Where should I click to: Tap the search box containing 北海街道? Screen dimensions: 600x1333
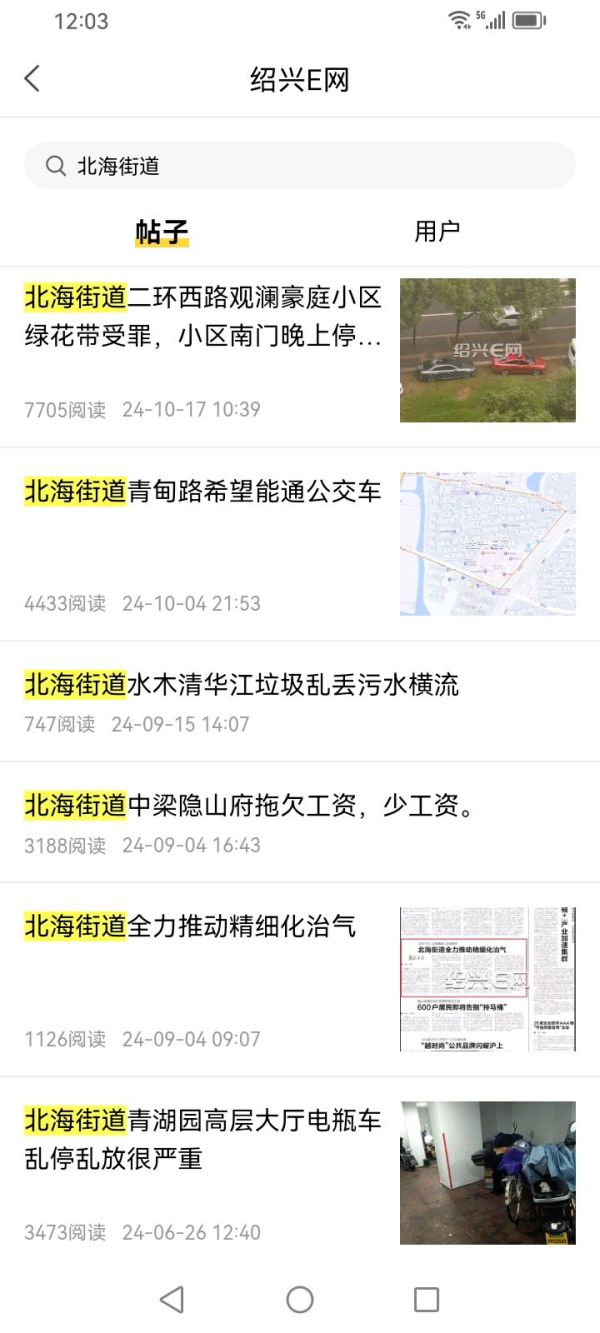[x=300, y=166]
